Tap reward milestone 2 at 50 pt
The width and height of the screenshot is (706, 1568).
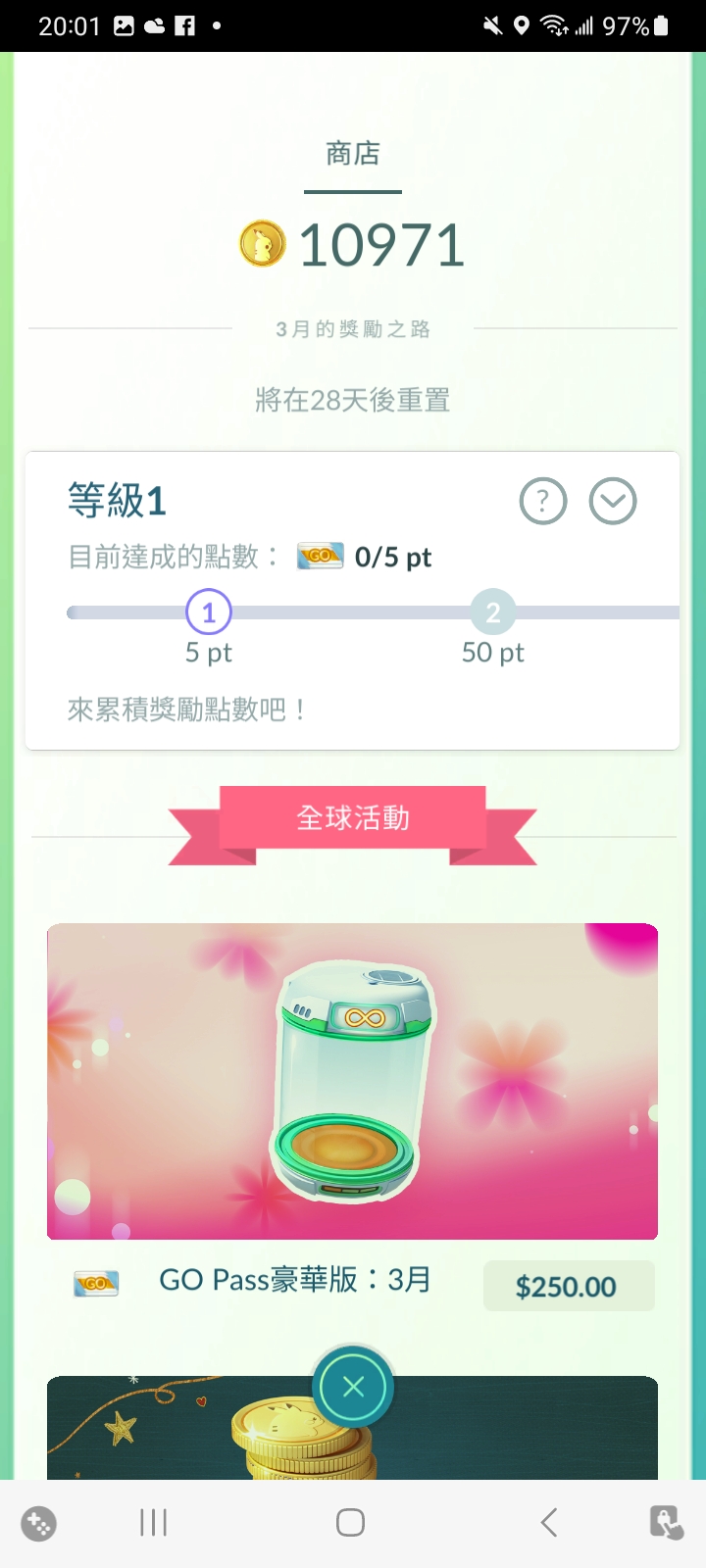[493, 612]
